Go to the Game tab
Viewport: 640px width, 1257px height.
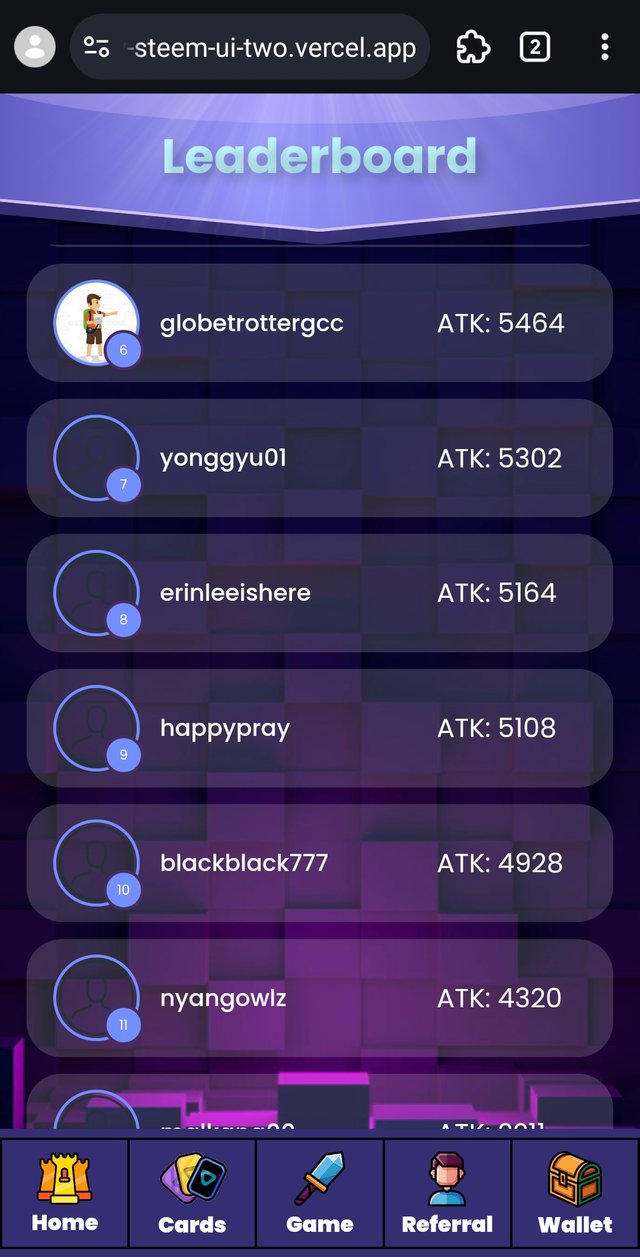[320, 1192]
